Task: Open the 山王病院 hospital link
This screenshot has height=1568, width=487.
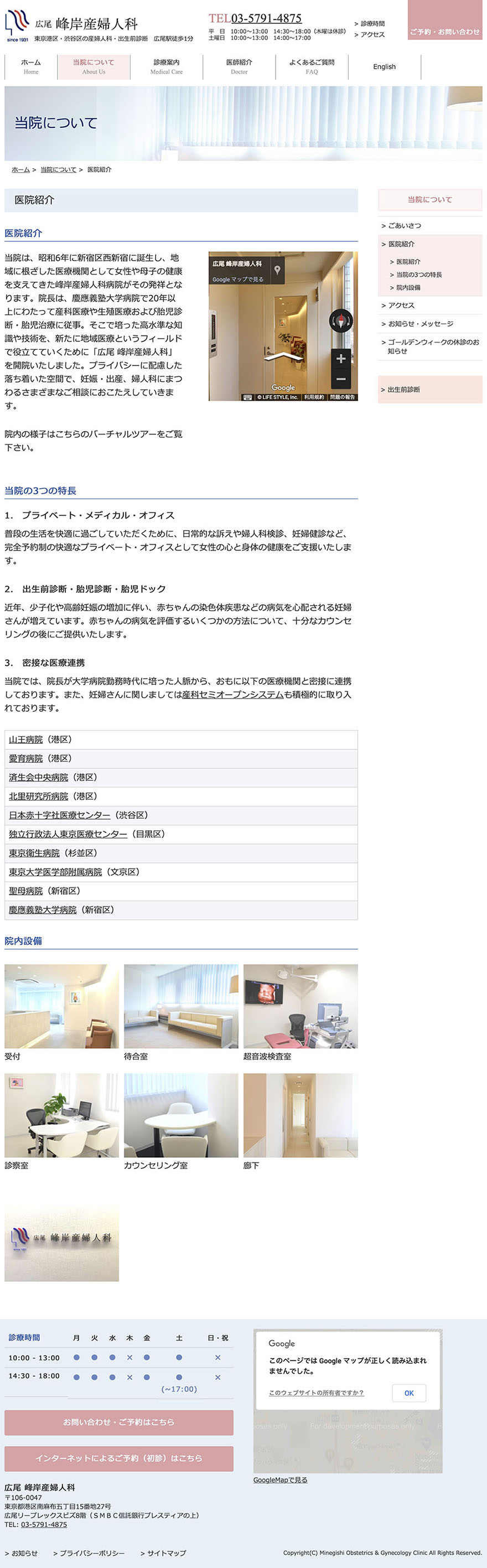Action: tap(25, 739)
